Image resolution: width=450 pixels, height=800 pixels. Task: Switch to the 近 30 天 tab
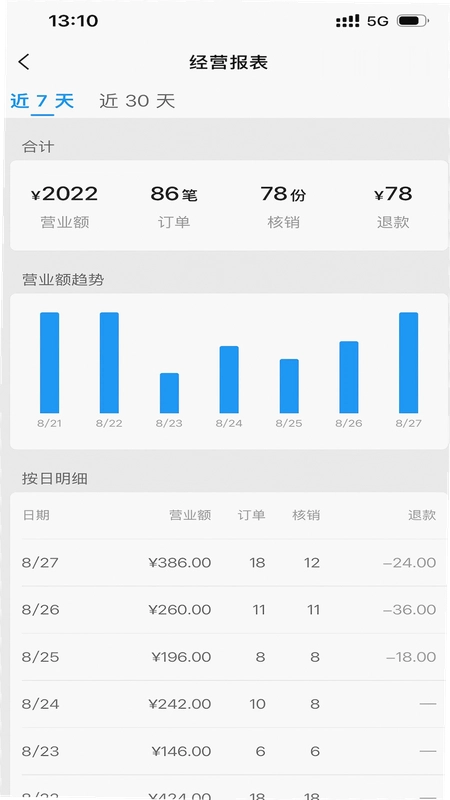coord(137,101)
